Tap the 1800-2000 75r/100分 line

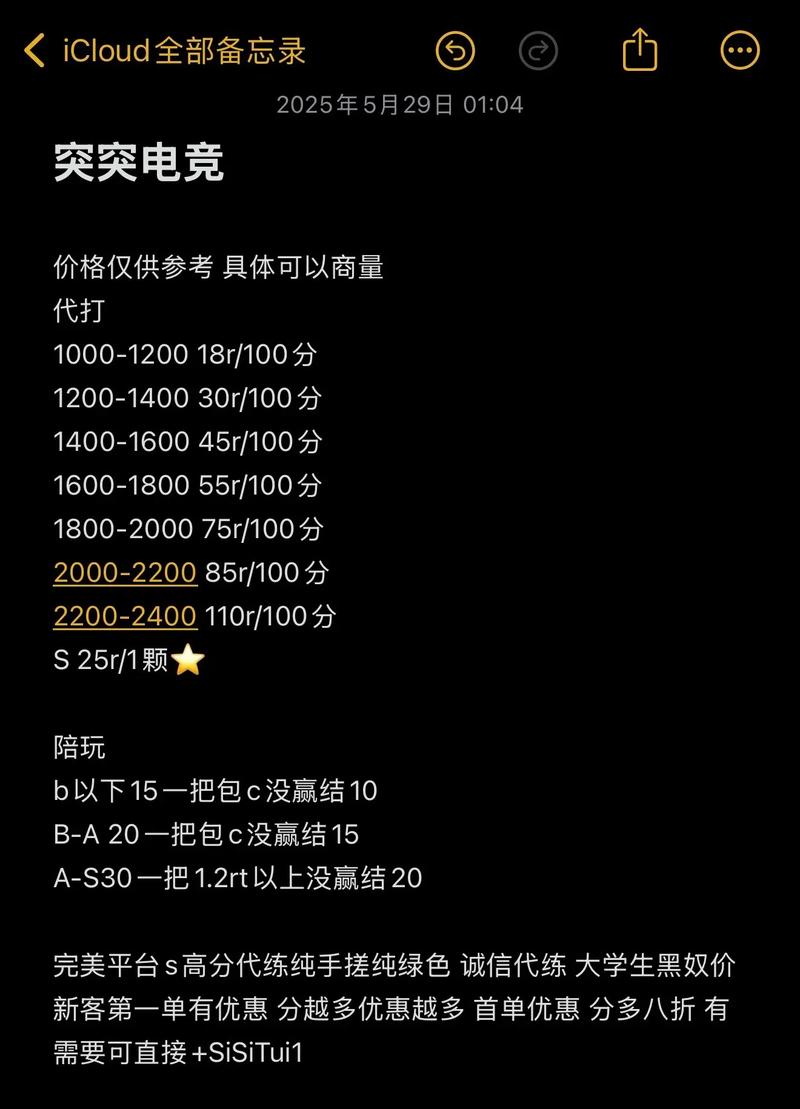tap(186, 529)
